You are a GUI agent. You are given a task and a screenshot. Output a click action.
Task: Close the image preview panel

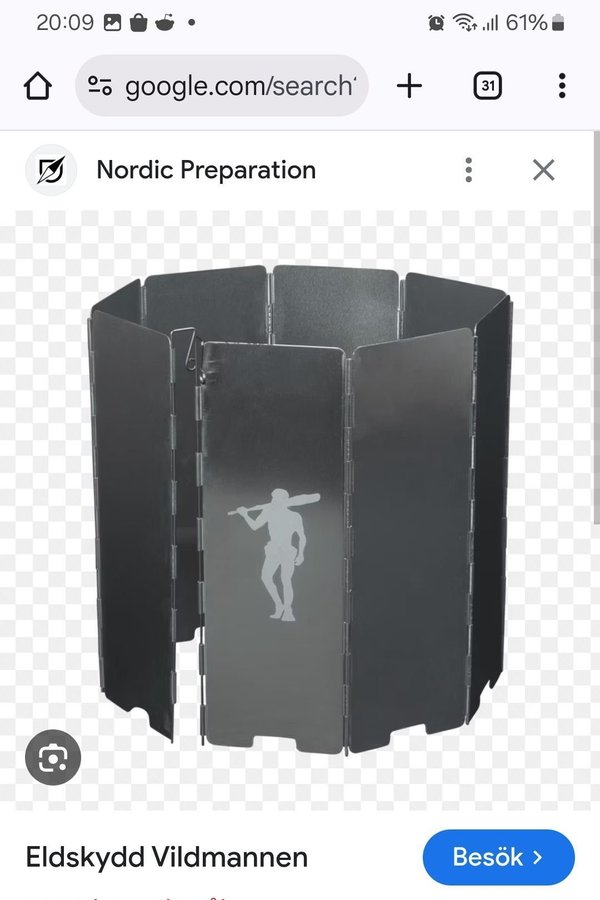pos(543,170)
